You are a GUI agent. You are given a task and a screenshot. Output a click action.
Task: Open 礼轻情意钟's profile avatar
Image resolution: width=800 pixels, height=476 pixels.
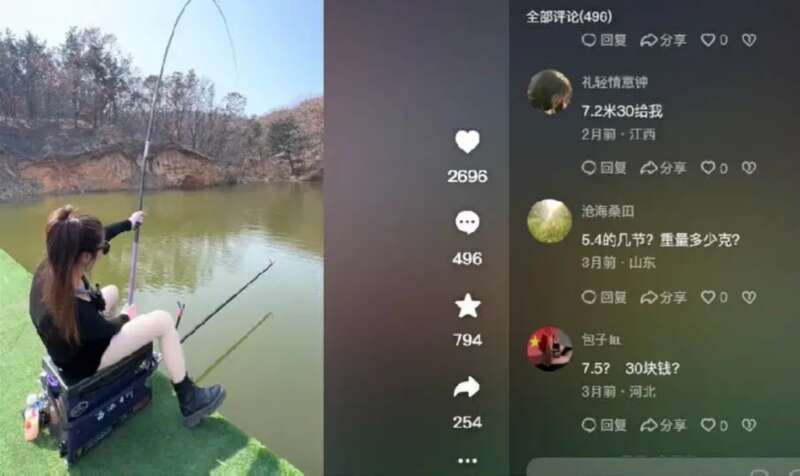549,92
